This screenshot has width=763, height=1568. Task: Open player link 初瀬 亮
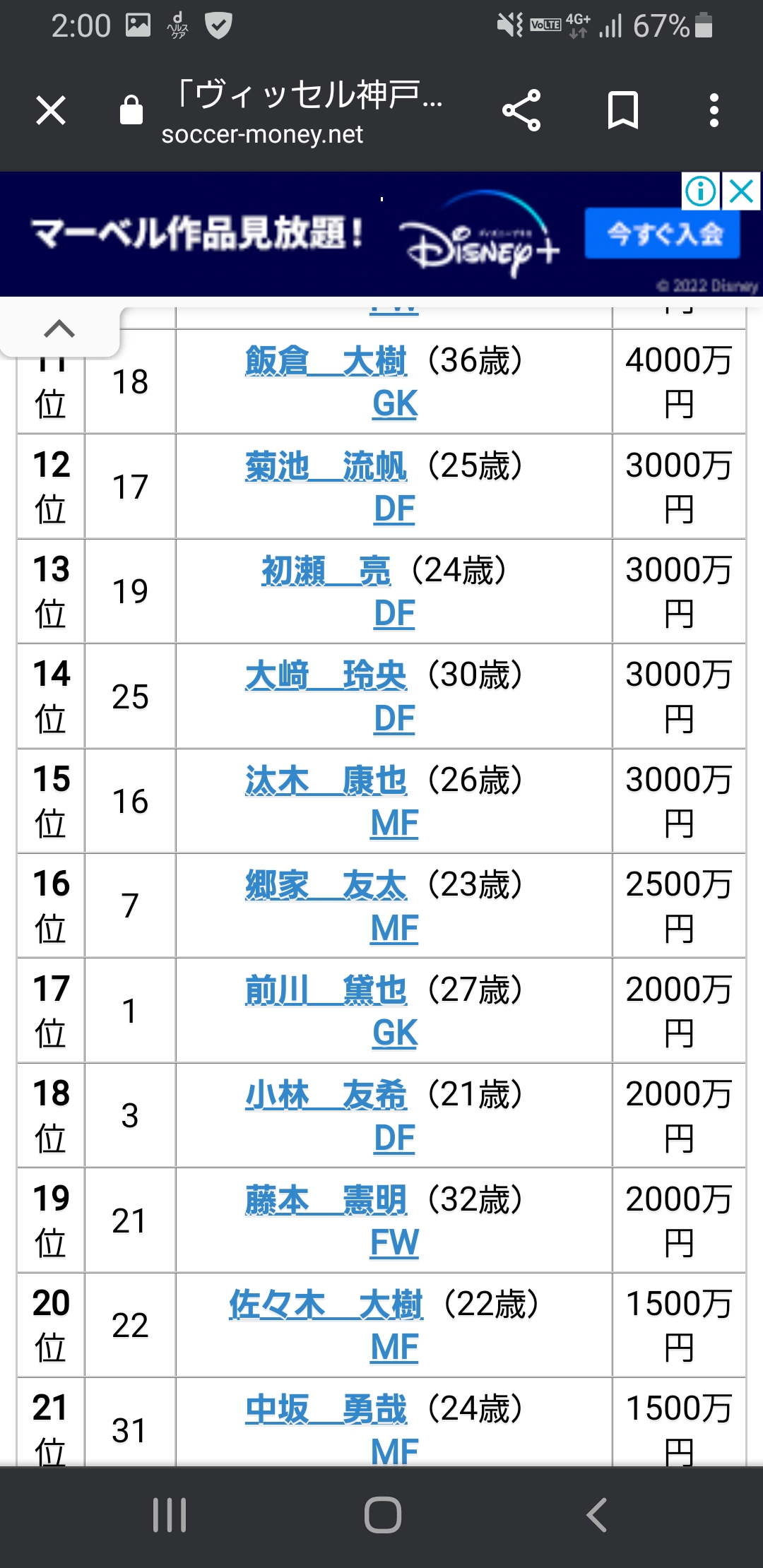pos(326,571)
